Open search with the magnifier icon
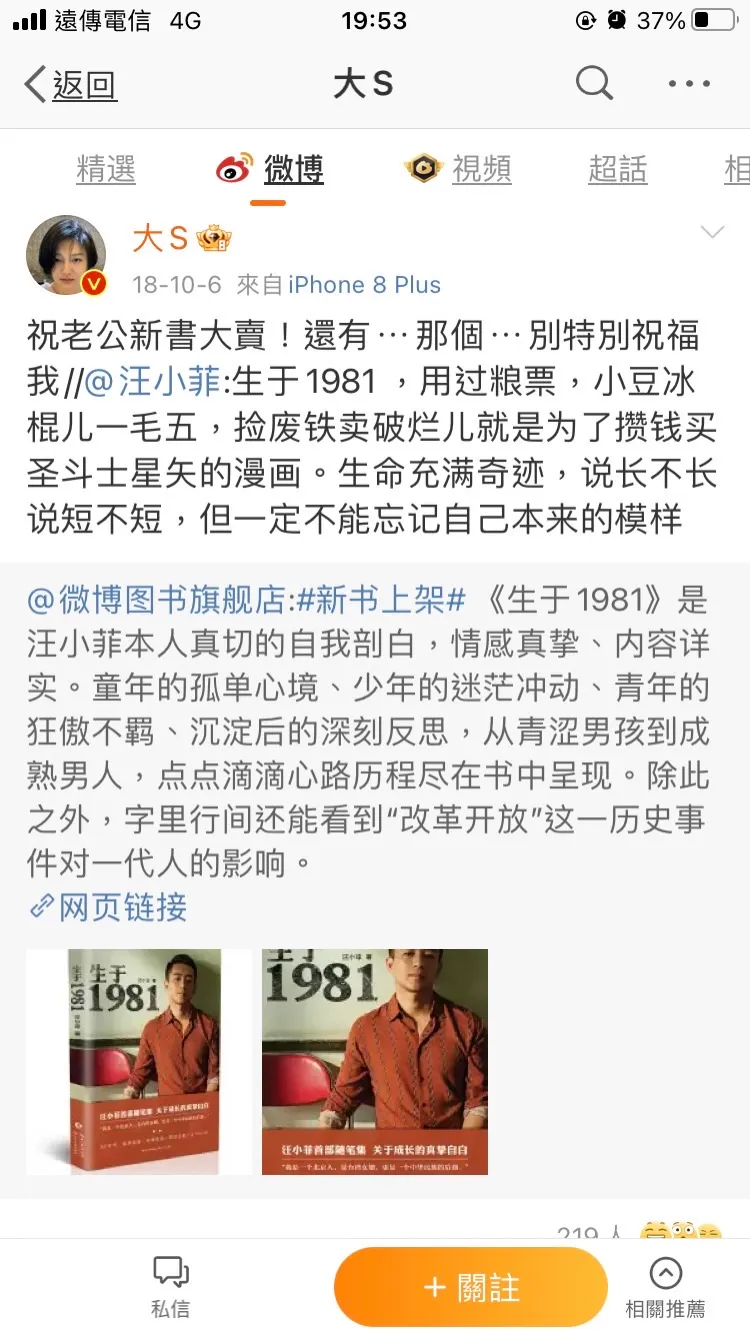750x1334 pixels. pyautogui.click(x=594, y=84)
